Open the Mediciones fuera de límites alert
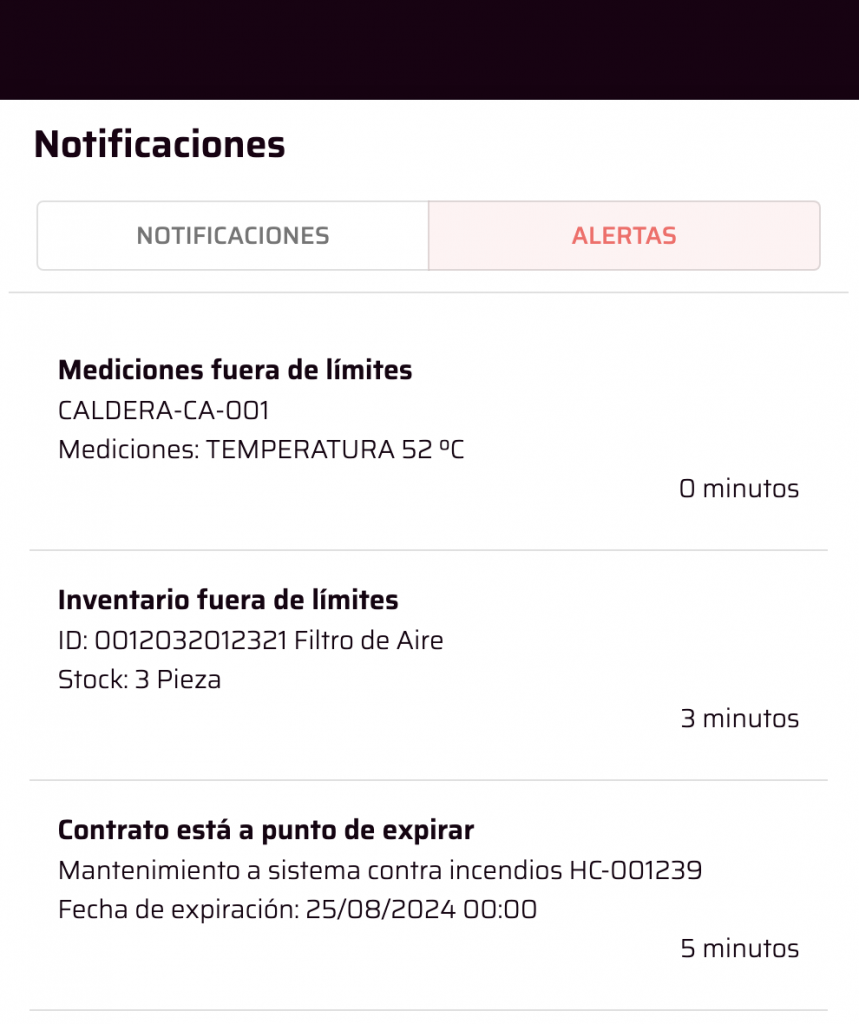This screenshot has width=859, height=1024. pos(428,428)
